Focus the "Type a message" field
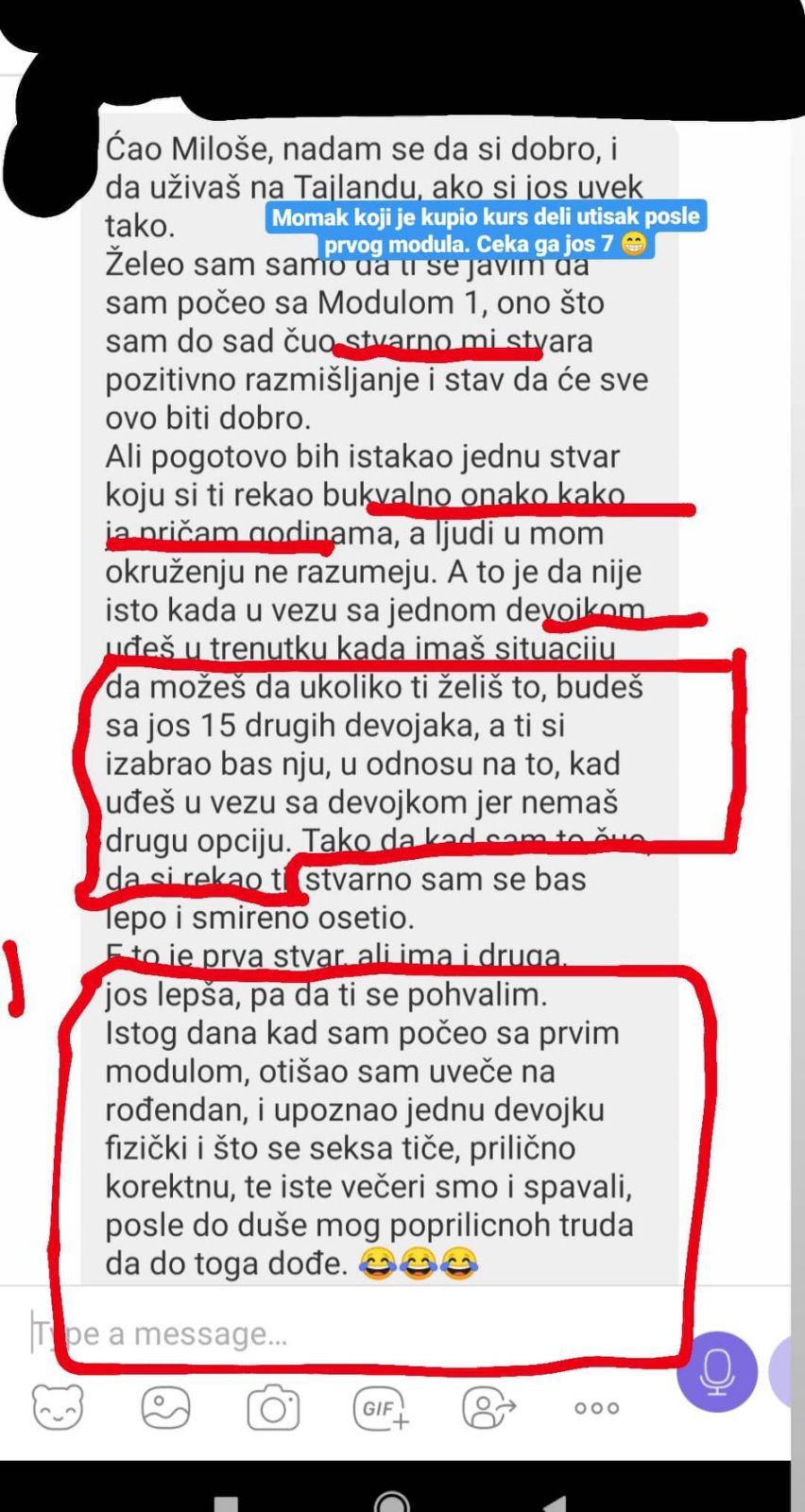The image size is (805, 1512). (340, 1333)
